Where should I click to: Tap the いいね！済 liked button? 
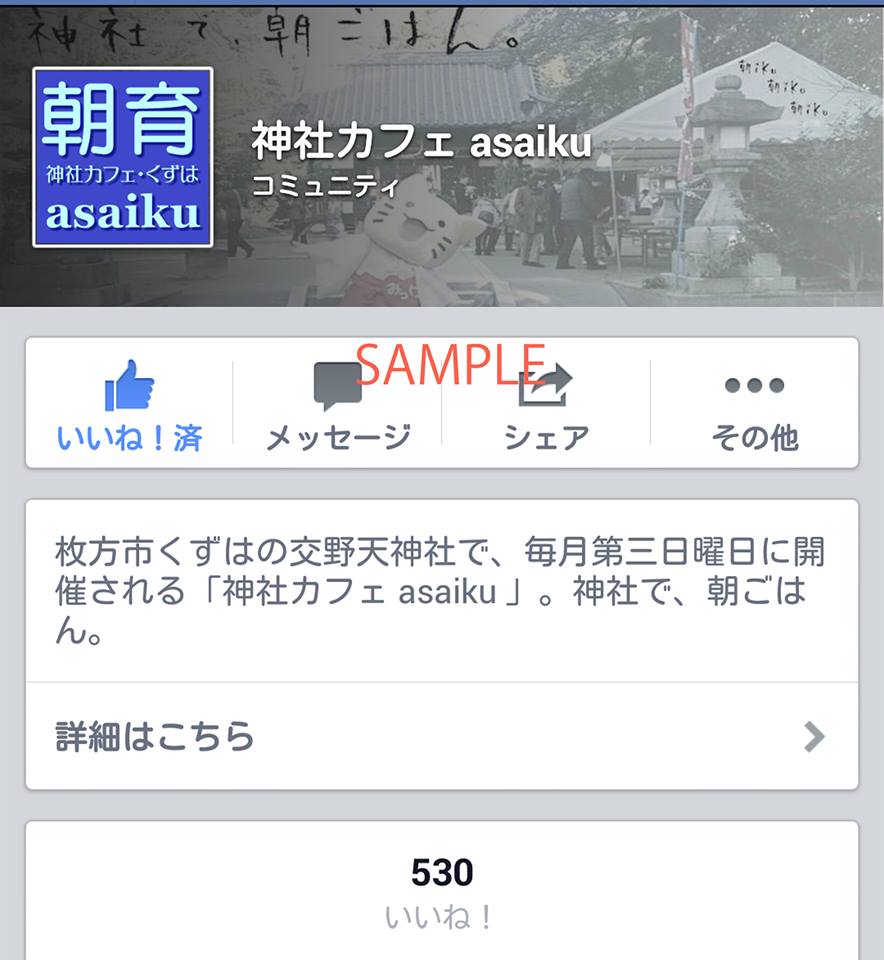click(130, 404)
